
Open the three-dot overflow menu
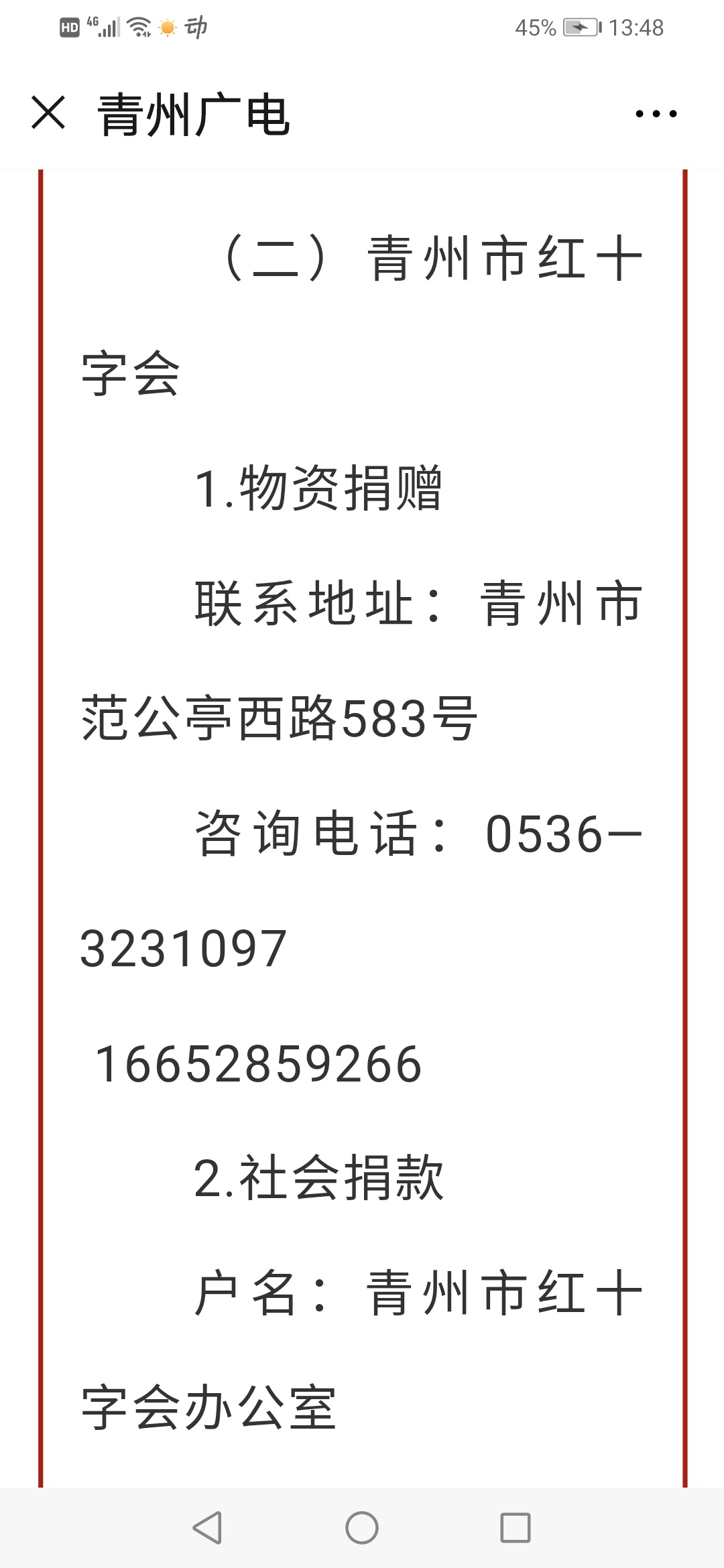656,114
